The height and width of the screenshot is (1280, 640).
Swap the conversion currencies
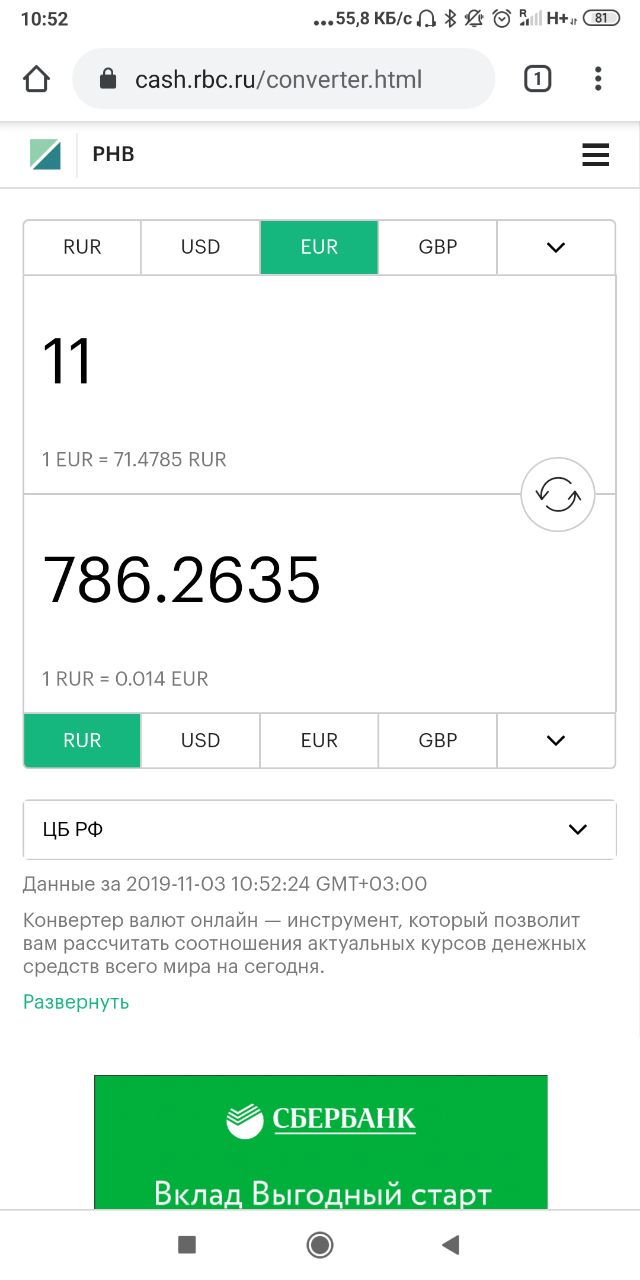[558, 494]
